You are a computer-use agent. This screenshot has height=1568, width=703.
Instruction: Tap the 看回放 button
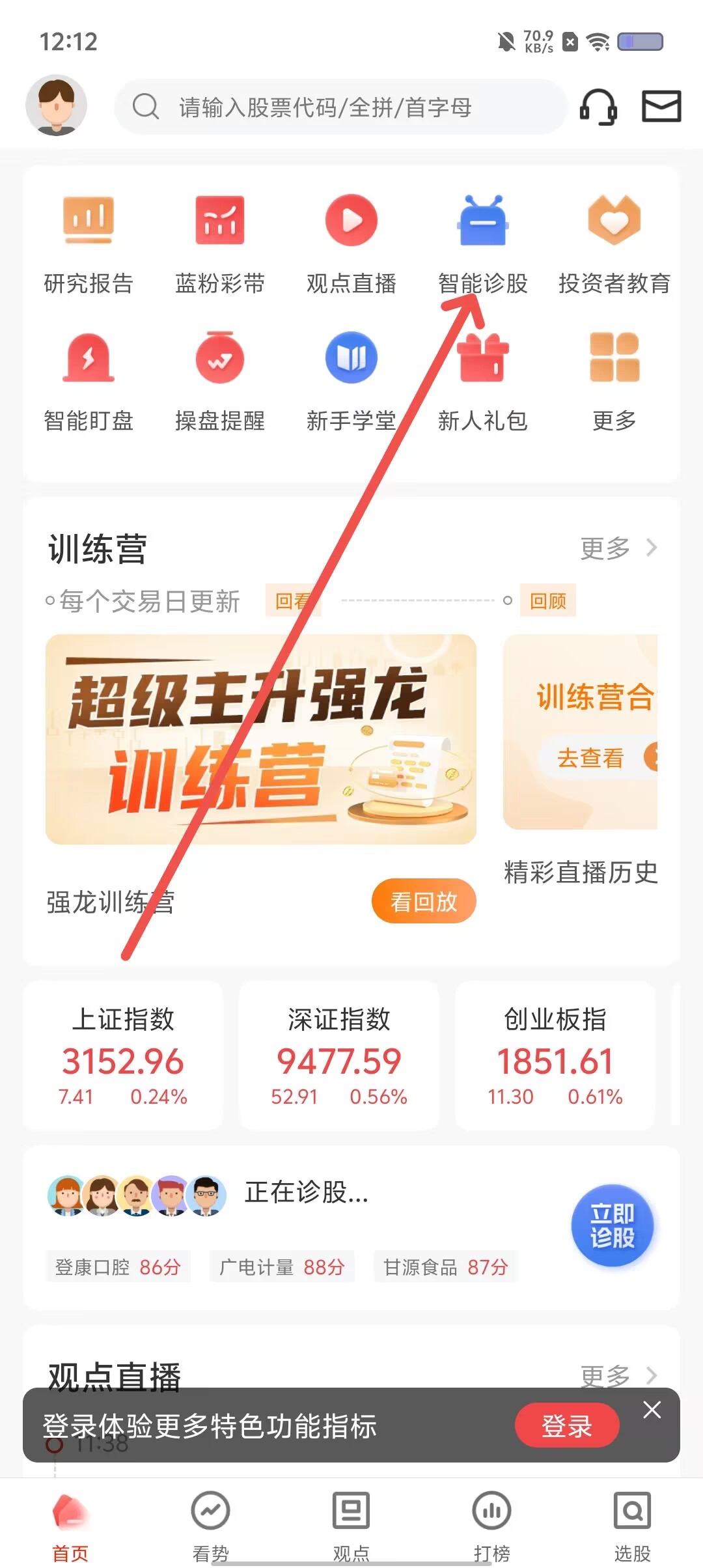pos(424,902)
